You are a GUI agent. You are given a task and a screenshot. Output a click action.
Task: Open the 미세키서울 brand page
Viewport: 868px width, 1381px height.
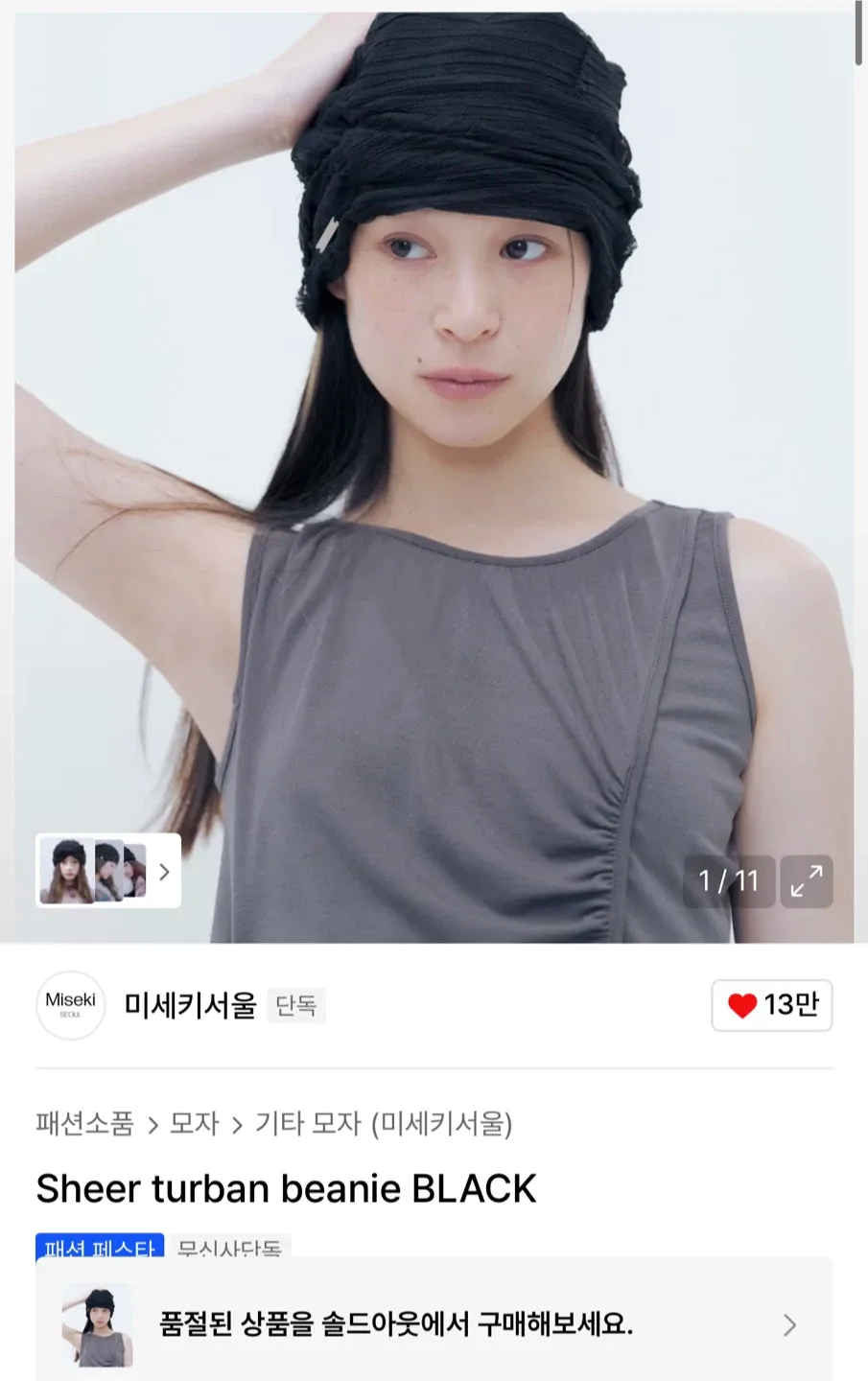click(x=190, y=1005)
